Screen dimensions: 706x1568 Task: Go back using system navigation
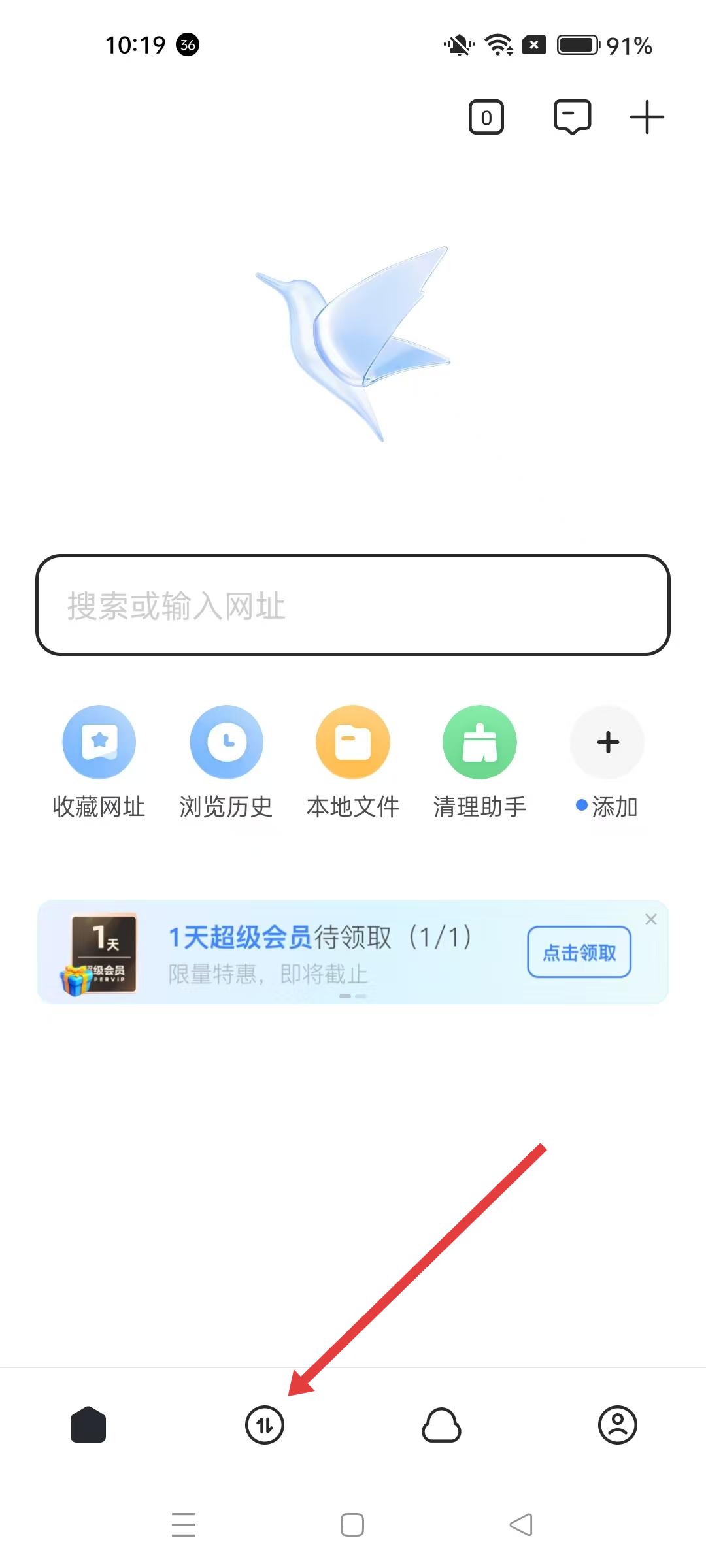click(522, 1525)
